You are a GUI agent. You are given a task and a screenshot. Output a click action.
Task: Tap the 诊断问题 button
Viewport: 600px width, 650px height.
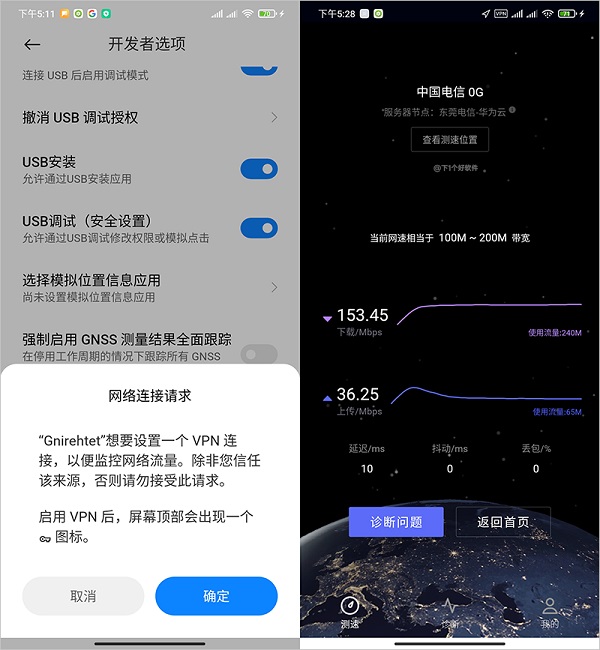point(396,522)
